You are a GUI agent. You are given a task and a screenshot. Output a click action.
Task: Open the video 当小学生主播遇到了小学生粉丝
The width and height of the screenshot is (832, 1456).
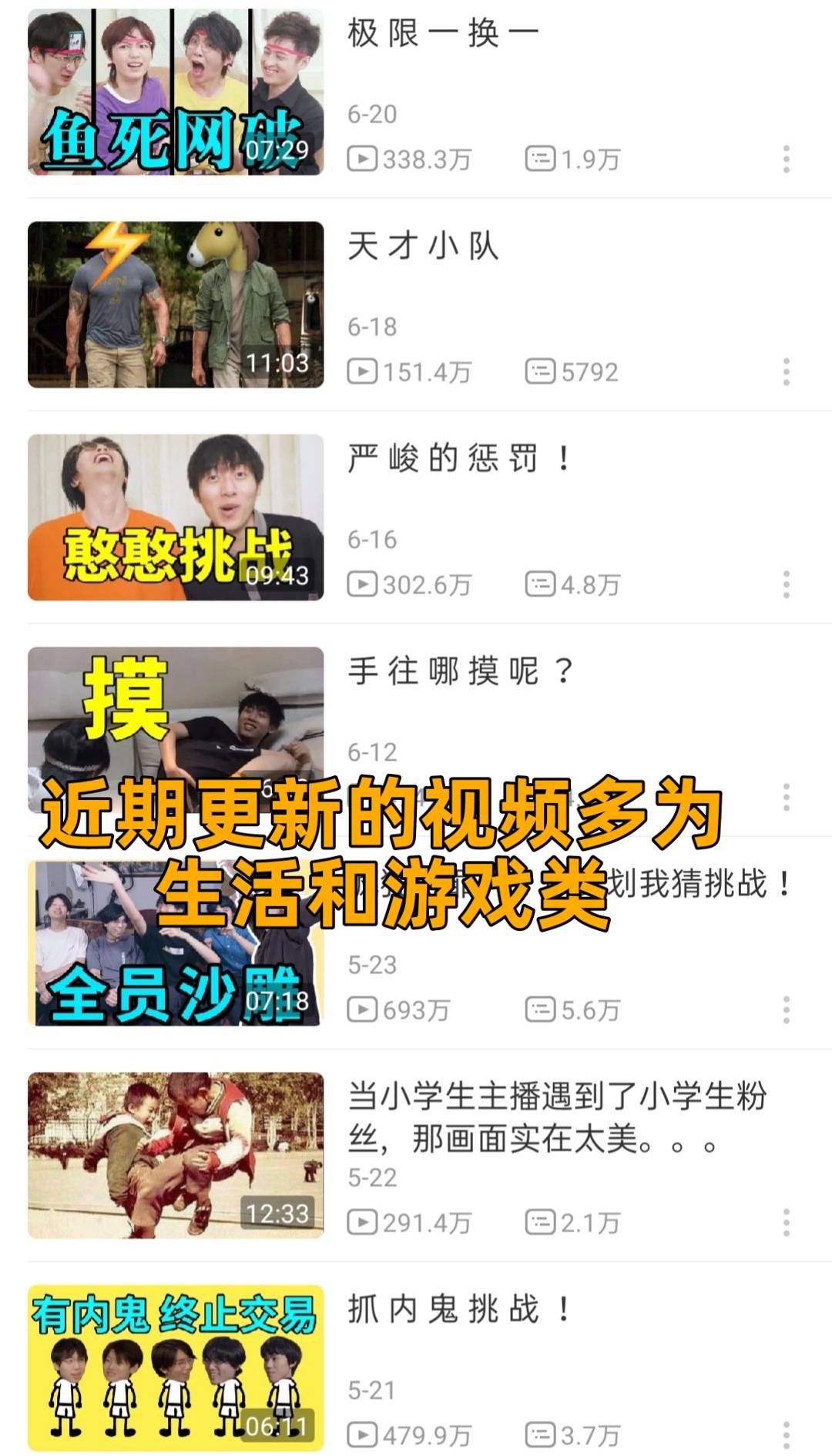[176, 1155]
